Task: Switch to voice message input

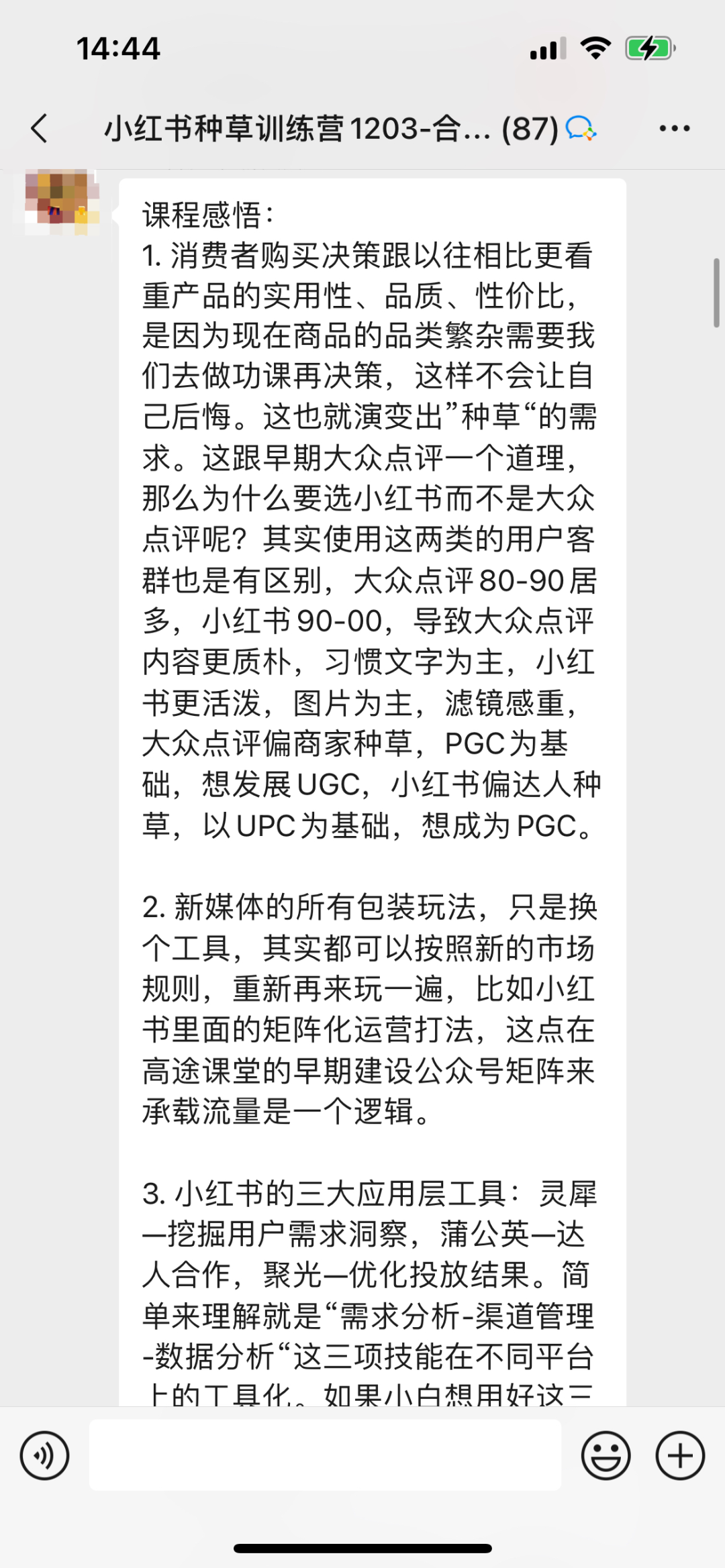Action: click(x=44, y=1455)
